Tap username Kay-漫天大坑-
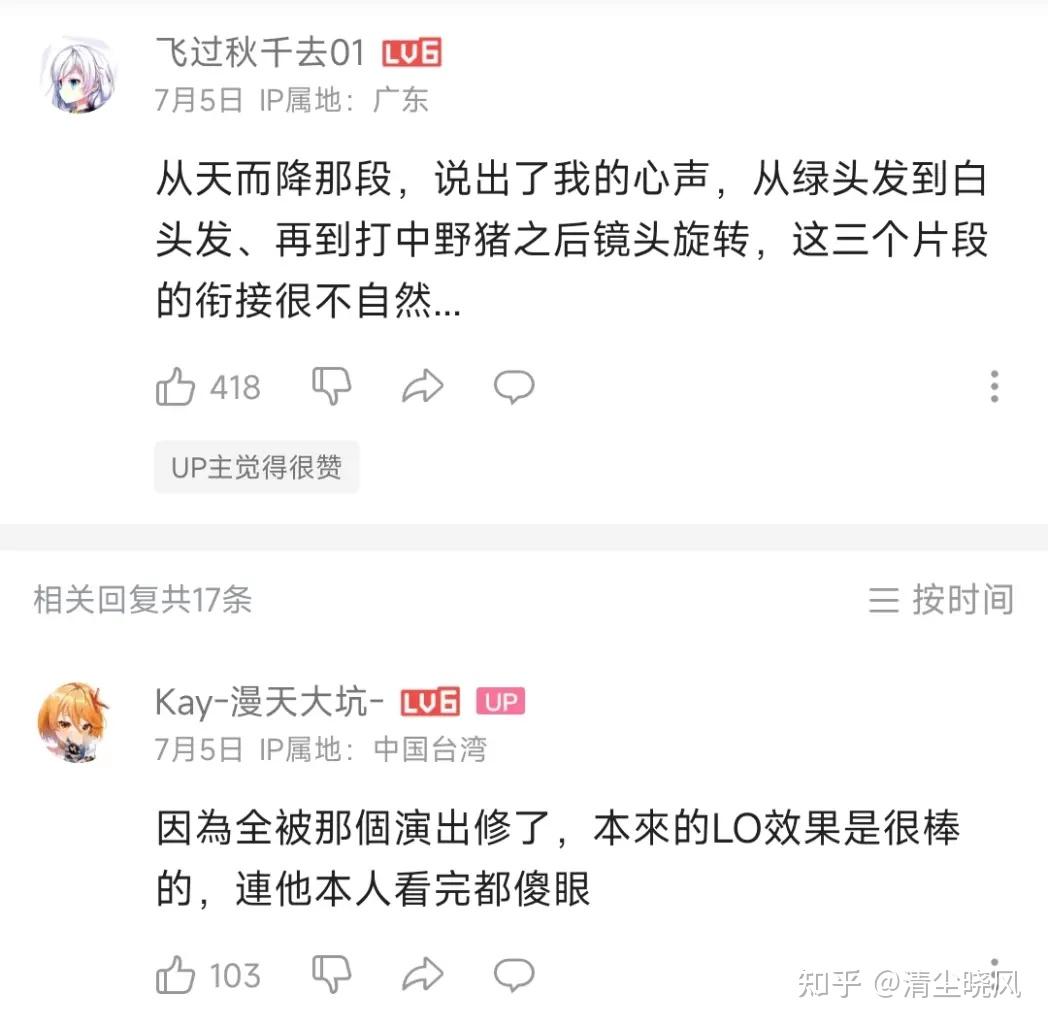1048x1027 pixels. tap(269, 702)
